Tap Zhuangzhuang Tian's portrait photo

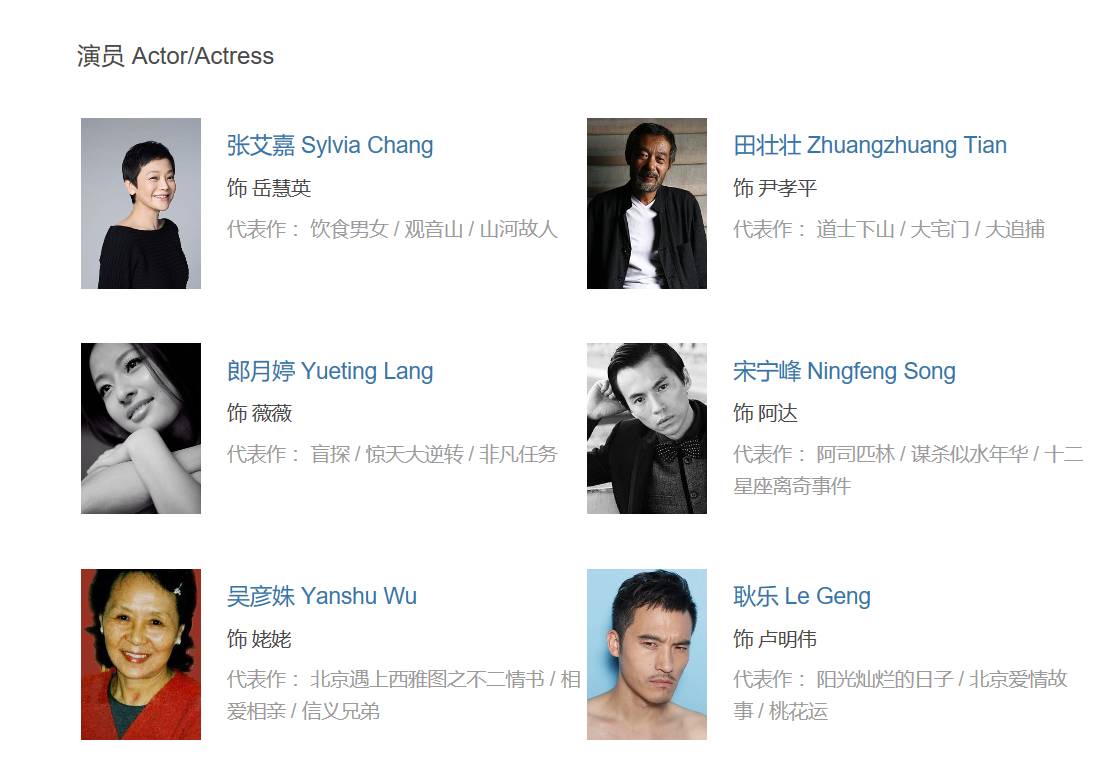(x=646, y=203)
